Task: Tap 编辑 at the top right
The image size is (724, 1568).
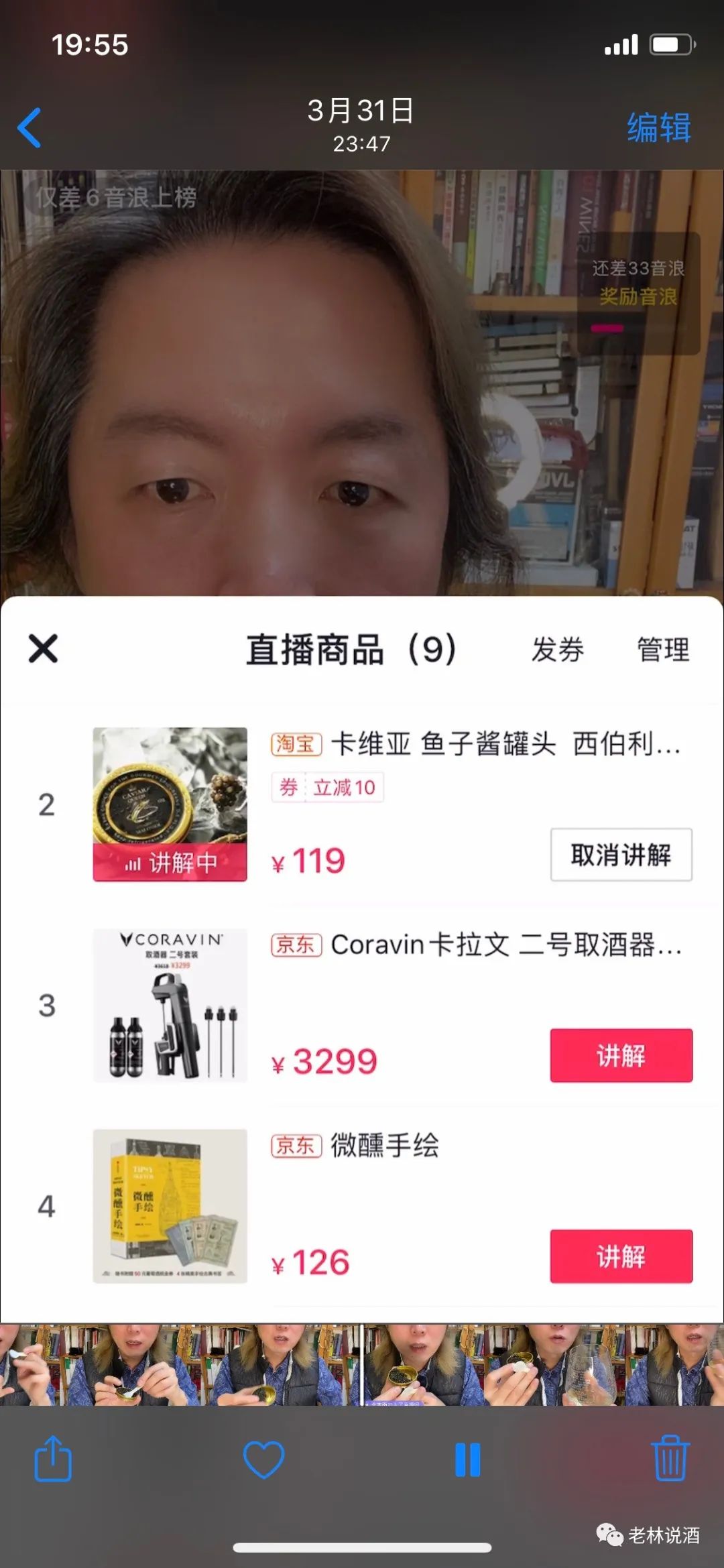Action: click(658, 129)
